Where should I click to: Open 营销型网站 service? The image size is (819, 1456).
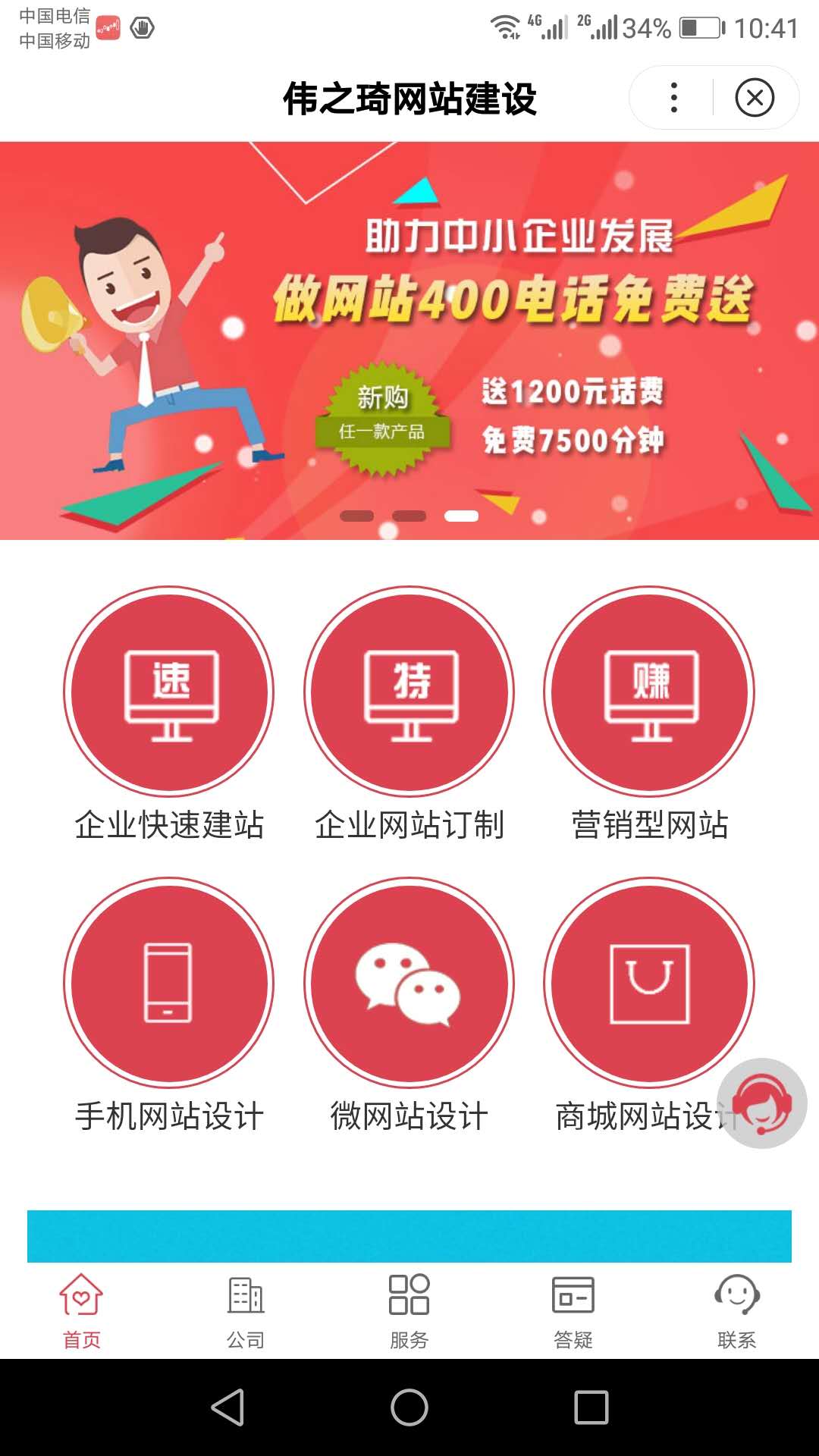tap(650, 692)
